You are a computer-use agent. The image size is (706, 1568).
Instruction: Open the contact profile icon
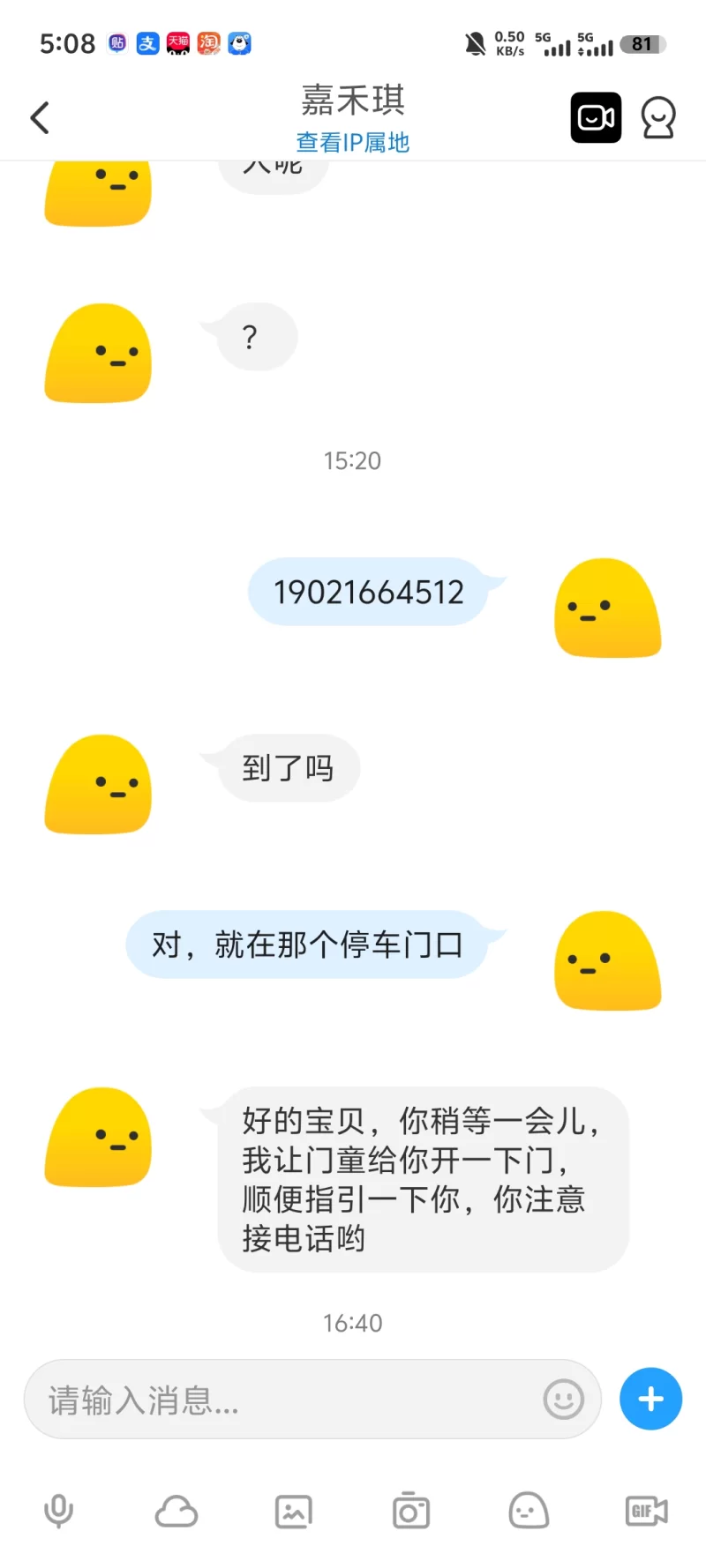(x=658, y=117)
